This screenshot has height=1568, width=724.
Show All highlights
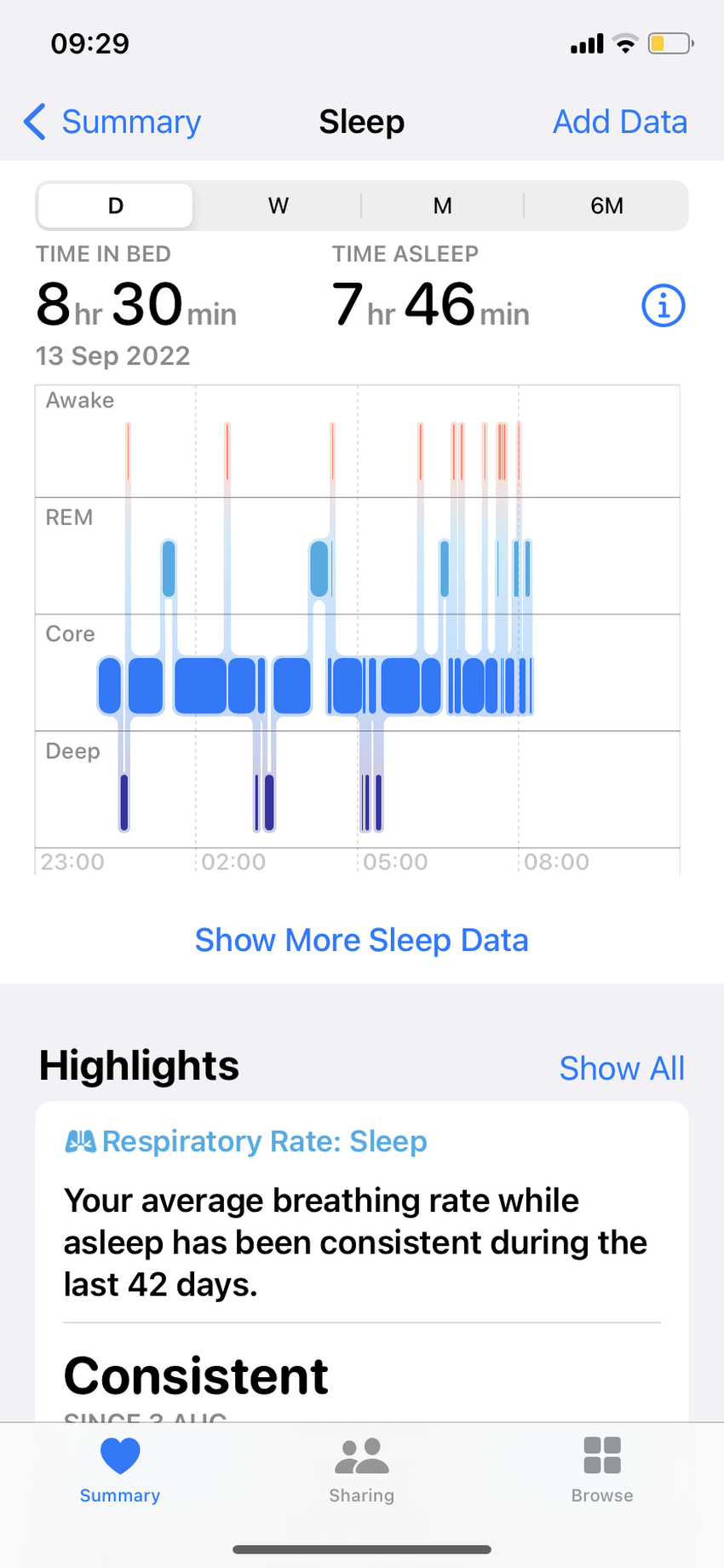point(621,1068)
